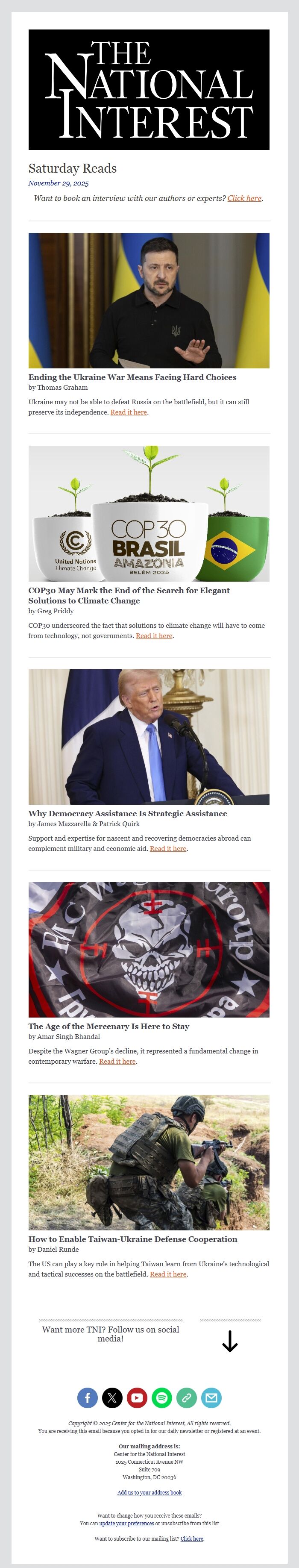Select Add us to your address book
The width and height of the screenshot is (299, 1568).
[149, 1492]
